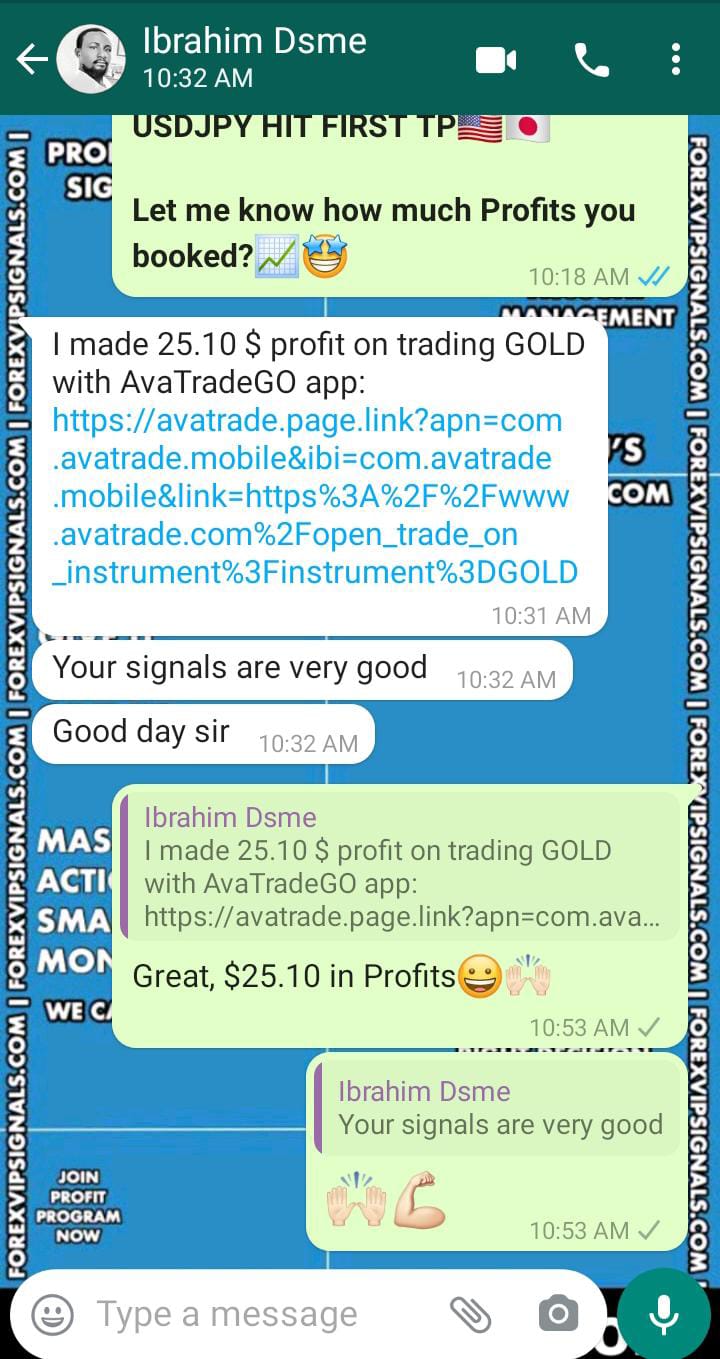This screenshot has width=720, height=1359.
Task: Open the AvaTrade link in the message
Action: click(310, 496)
